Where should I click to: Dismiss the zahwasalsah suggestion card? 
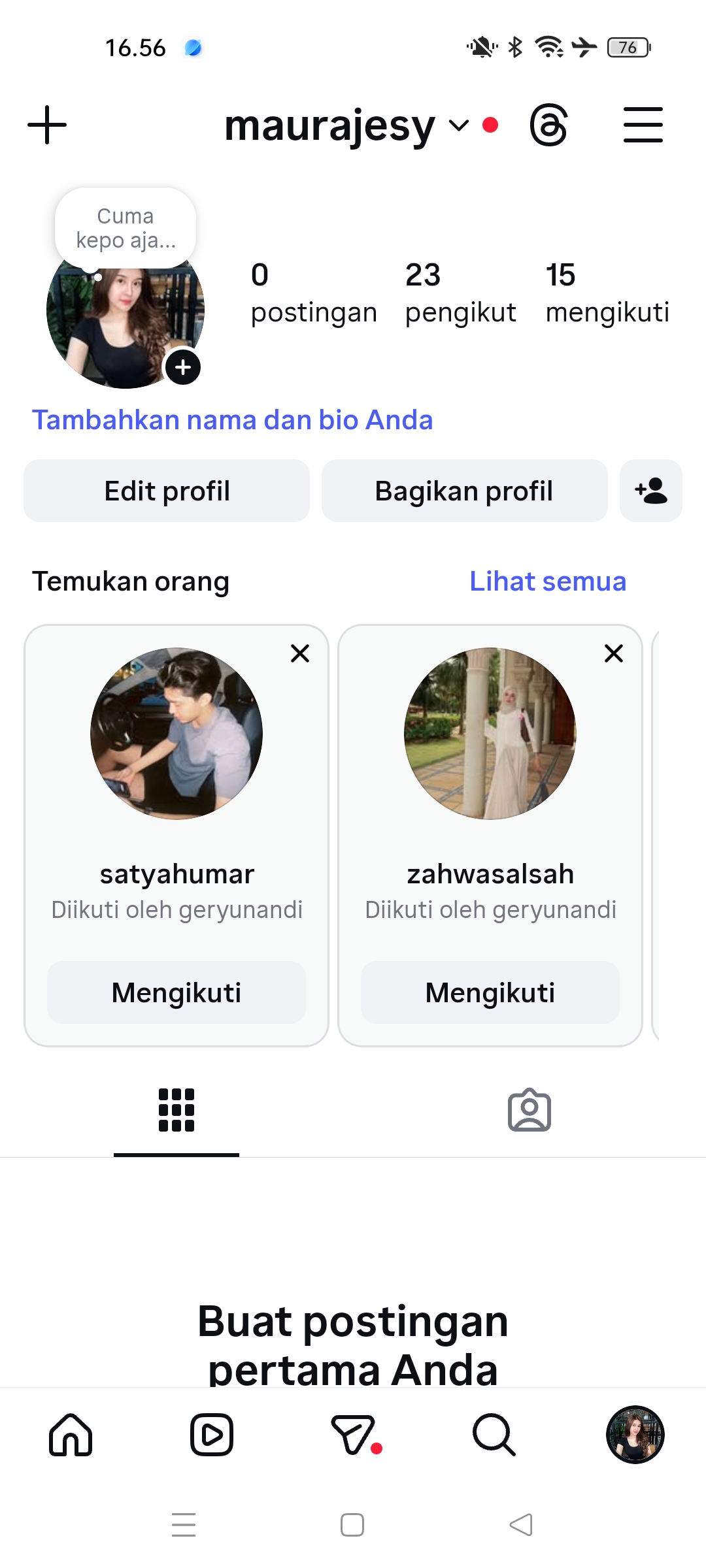pos(614,653)
